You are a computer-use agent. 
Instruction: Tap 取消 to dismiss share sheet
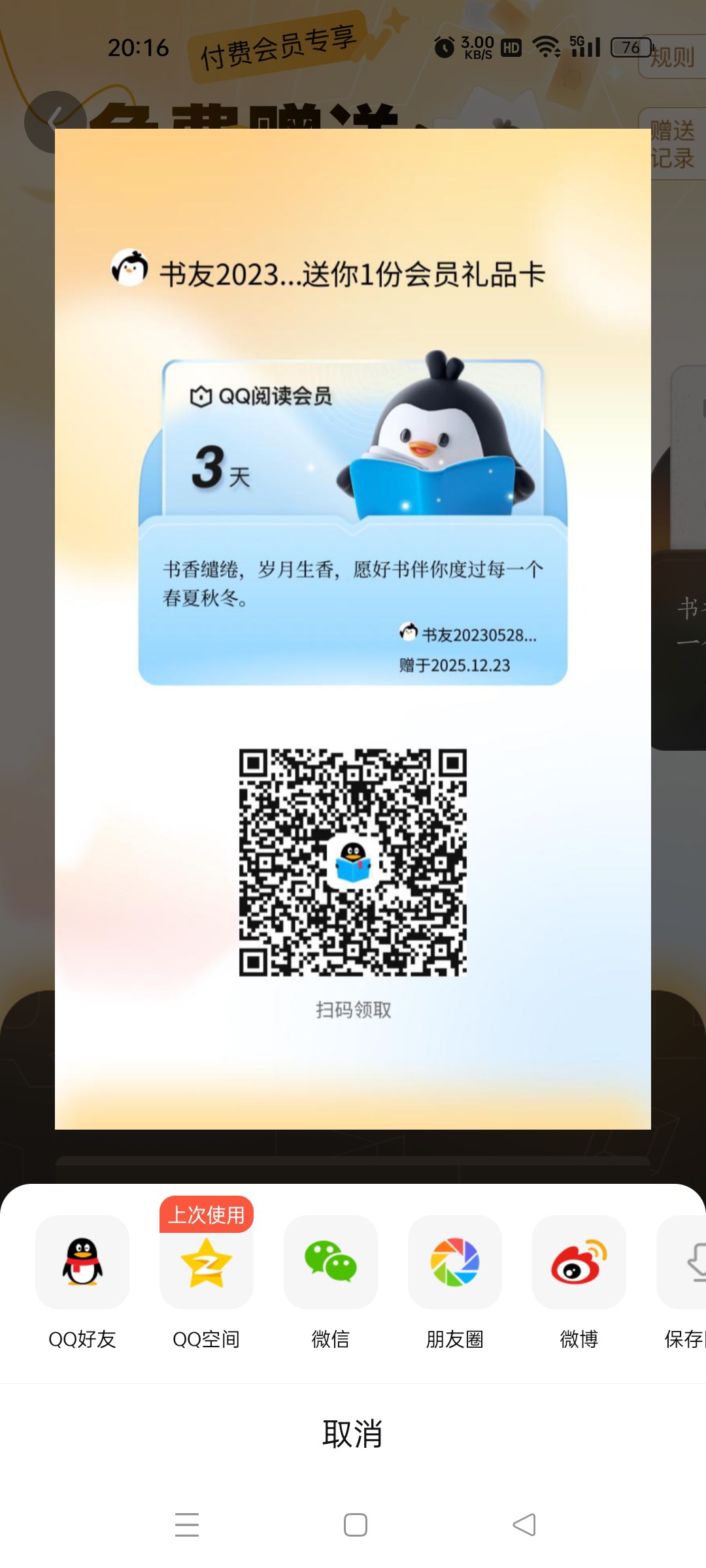(353, 1434)
